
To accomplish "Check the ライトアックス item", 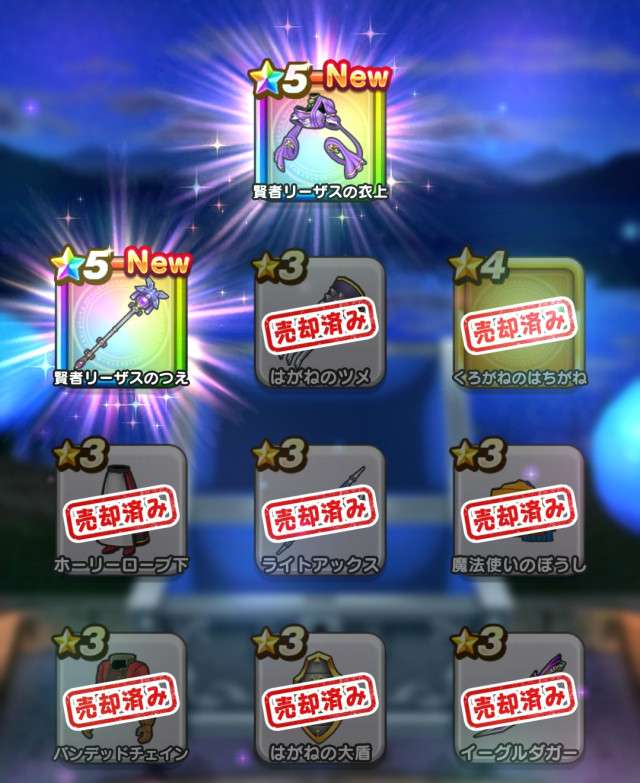I will pos(320,510).
